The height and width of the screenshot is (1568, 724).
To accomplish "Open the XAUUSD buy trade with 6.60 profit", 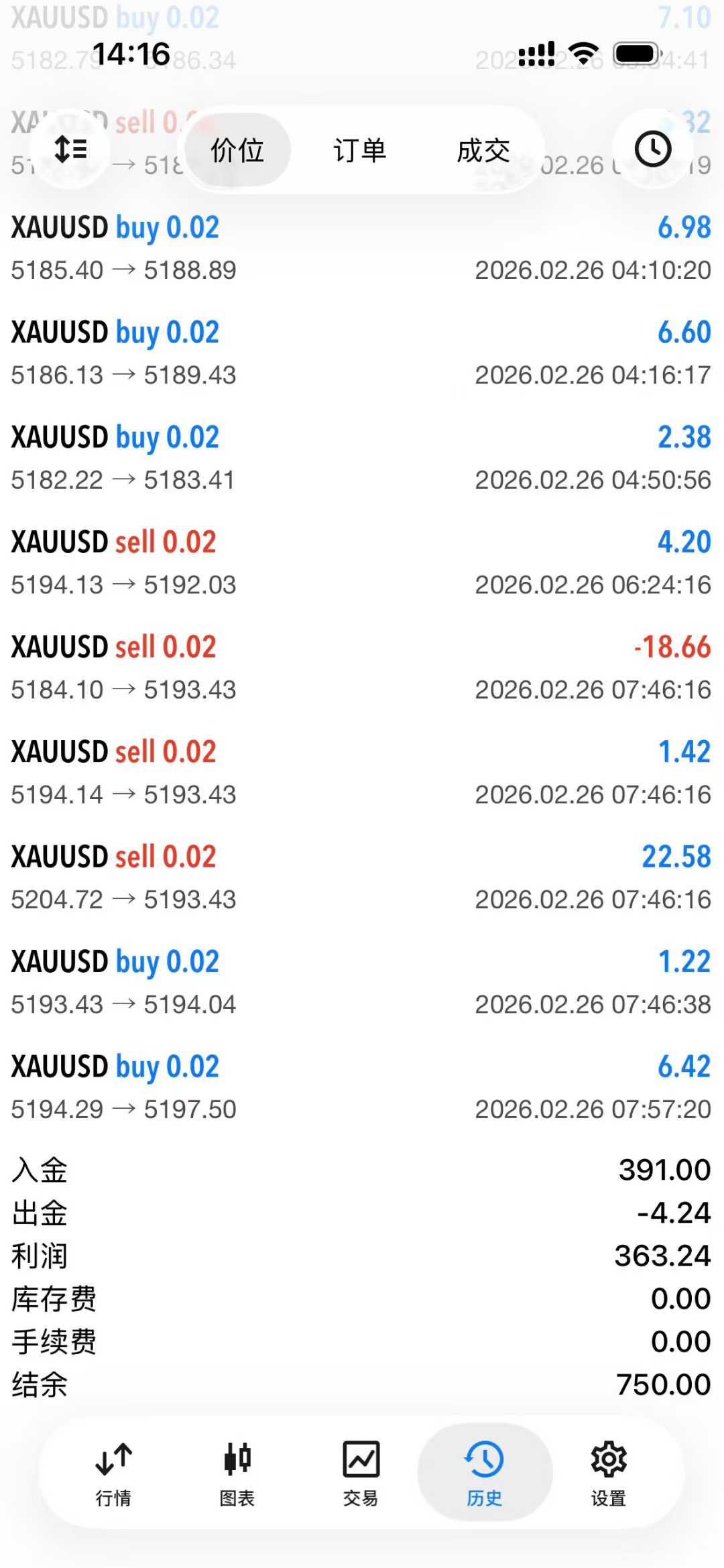I will pyautogui.click(x=361, y=353).
